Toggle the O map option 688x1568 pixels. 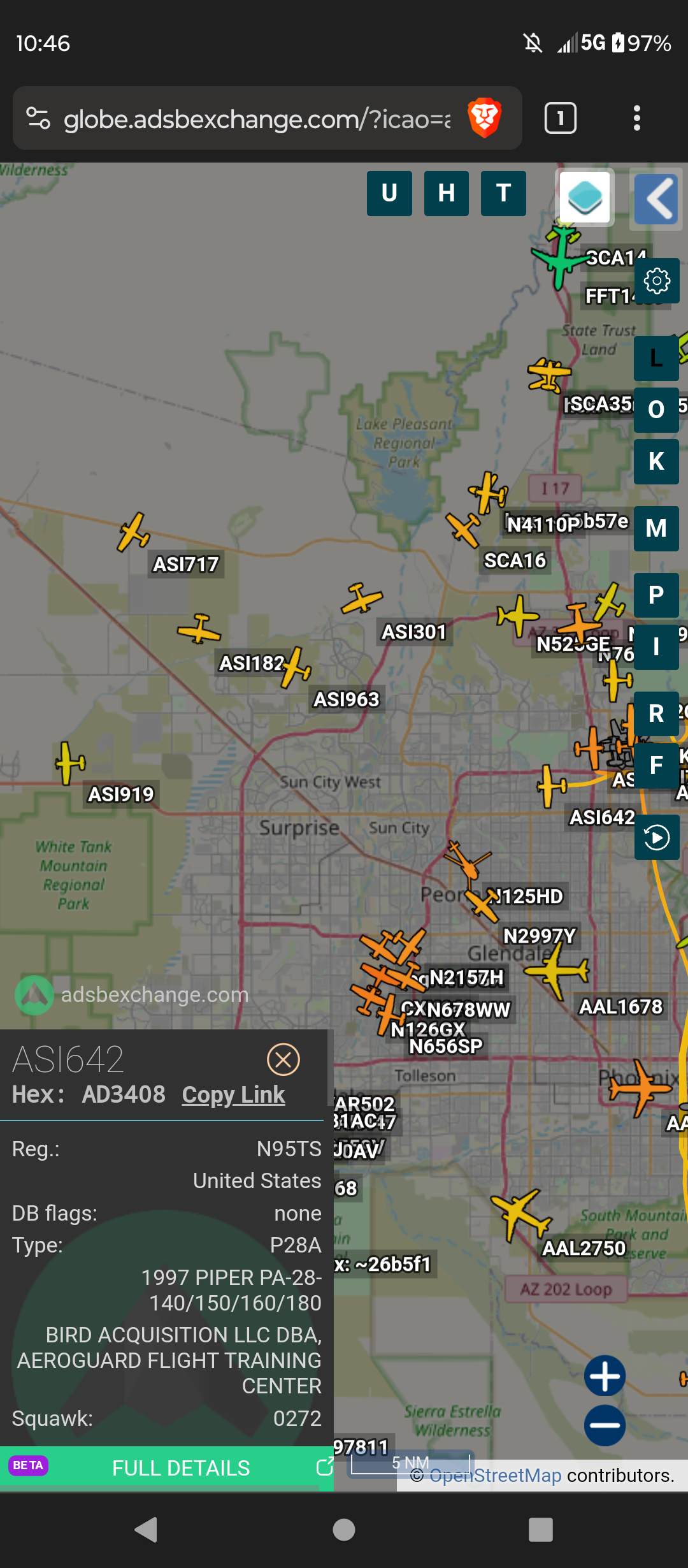pos(657,410)
